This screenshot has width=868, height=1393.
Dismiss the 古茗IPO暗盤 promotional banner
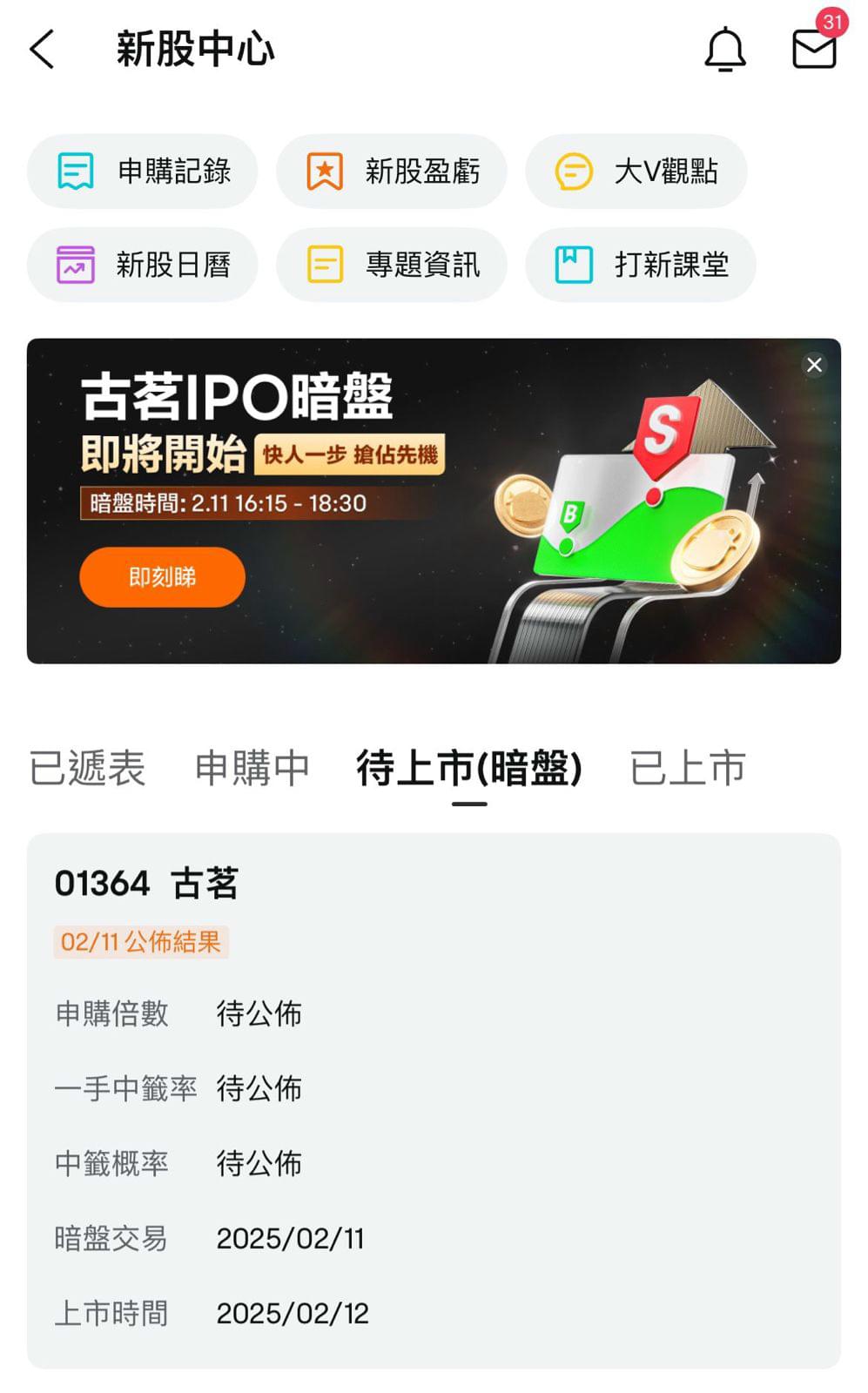coord(814,365)
